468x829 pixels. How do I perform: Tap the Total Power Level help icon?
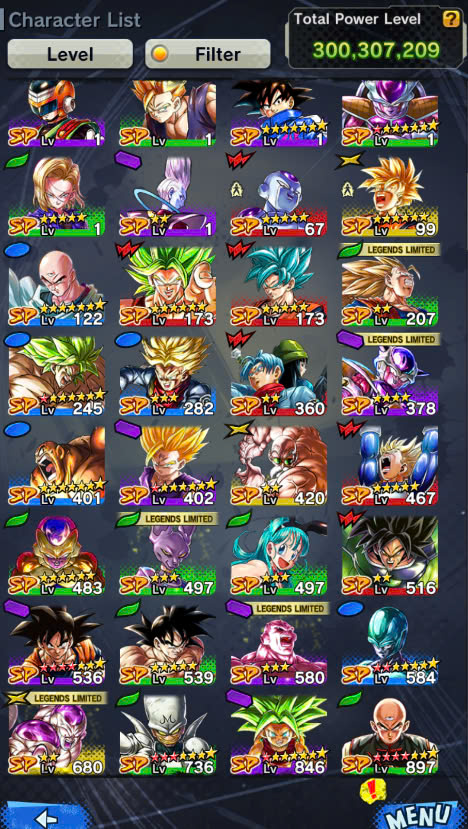[x=451, y=20]
